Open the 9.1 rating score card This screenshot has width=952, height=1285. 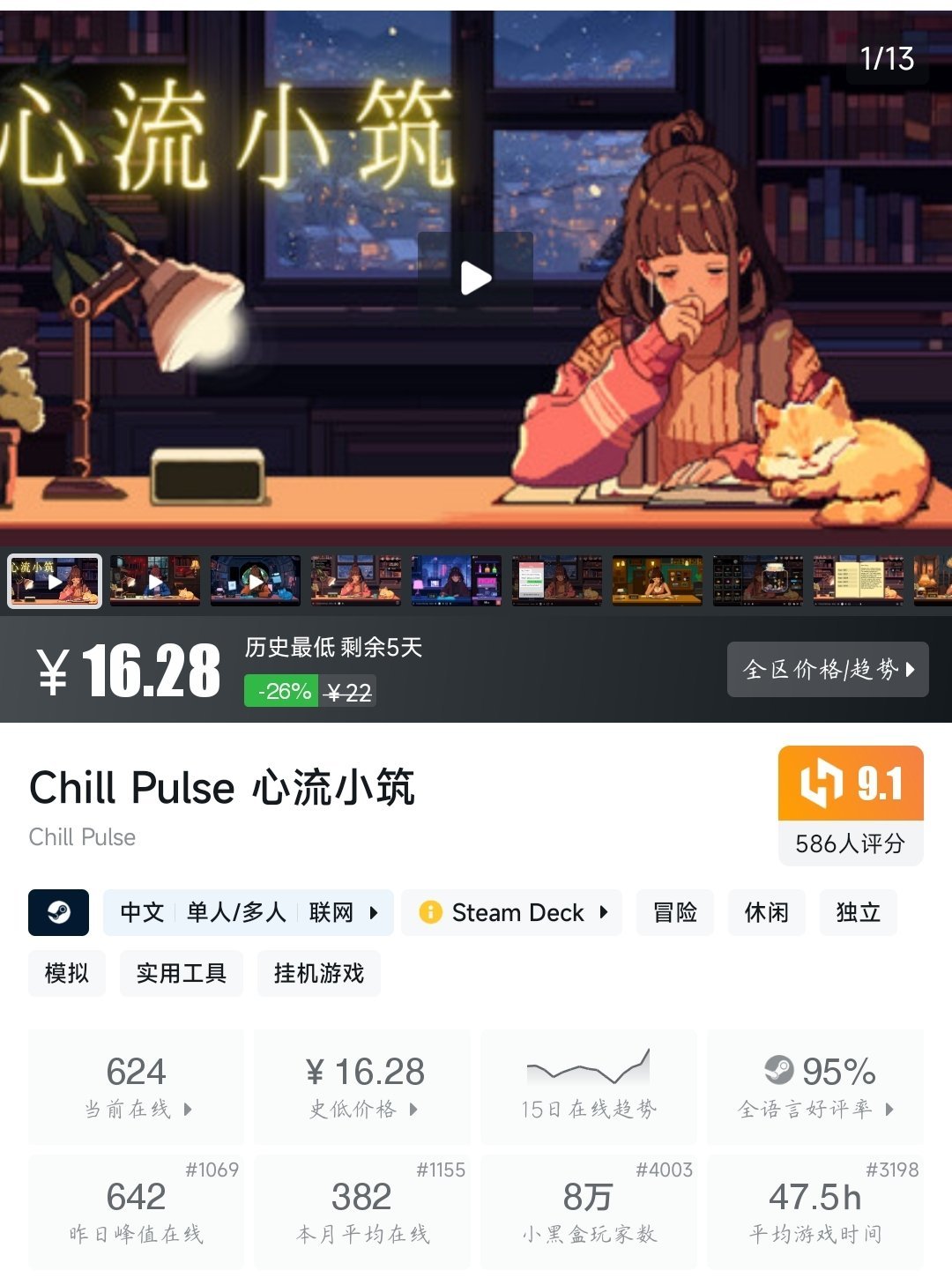pyautogui.click(x=850, y=804)
